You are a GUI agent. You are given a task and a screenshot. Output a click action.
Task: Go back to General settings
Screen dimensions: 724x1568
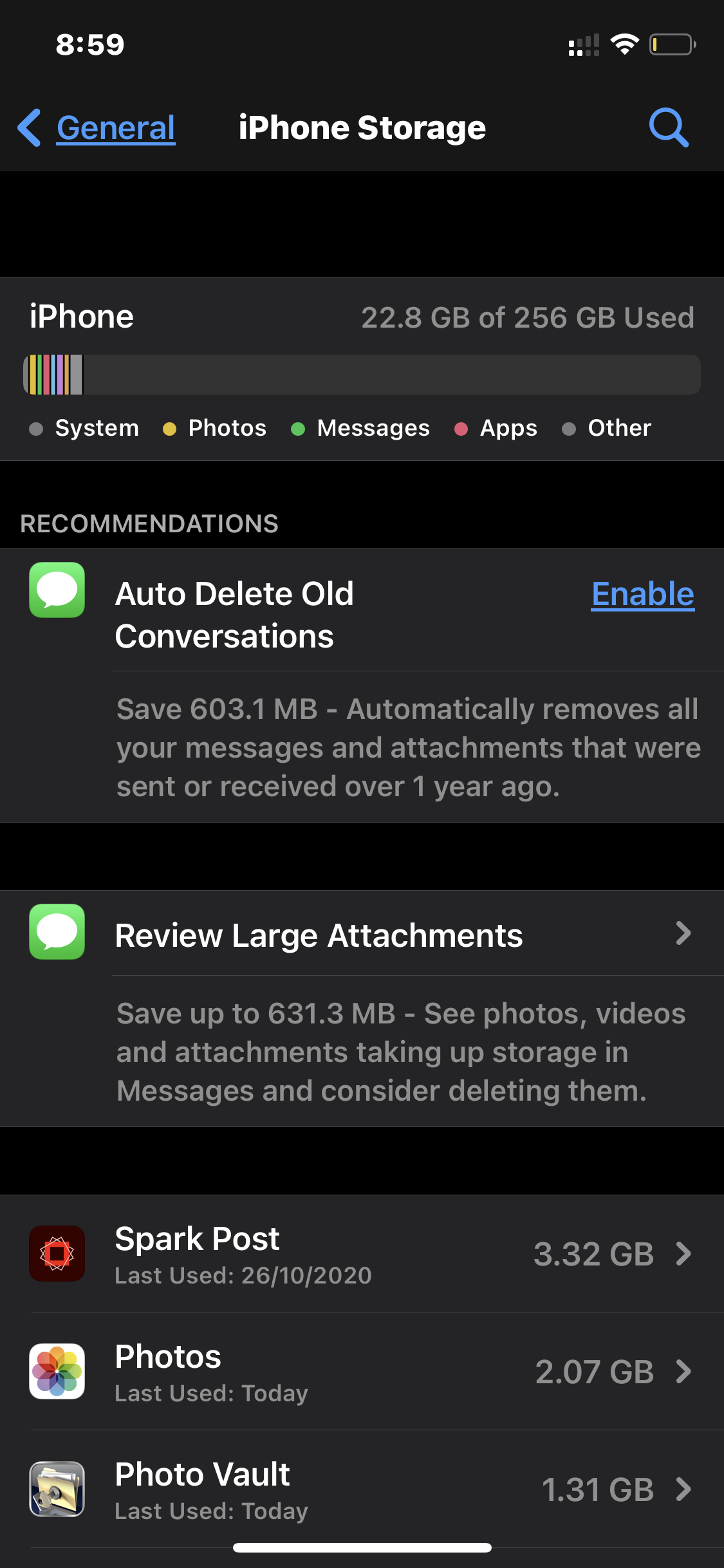(98, 127)
